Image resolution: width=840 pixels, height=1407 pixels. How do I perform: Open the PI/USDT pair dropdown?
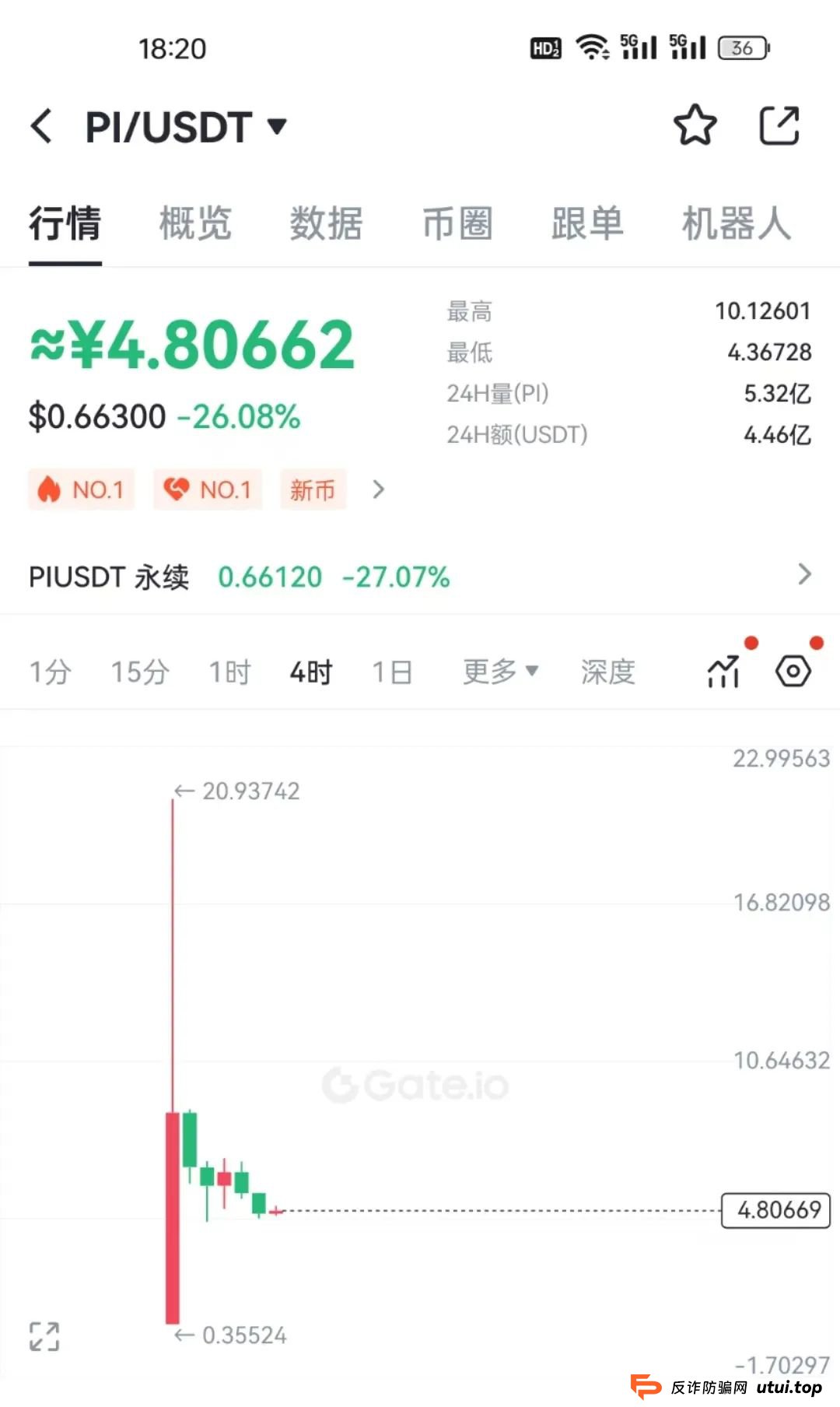(187, 127)
